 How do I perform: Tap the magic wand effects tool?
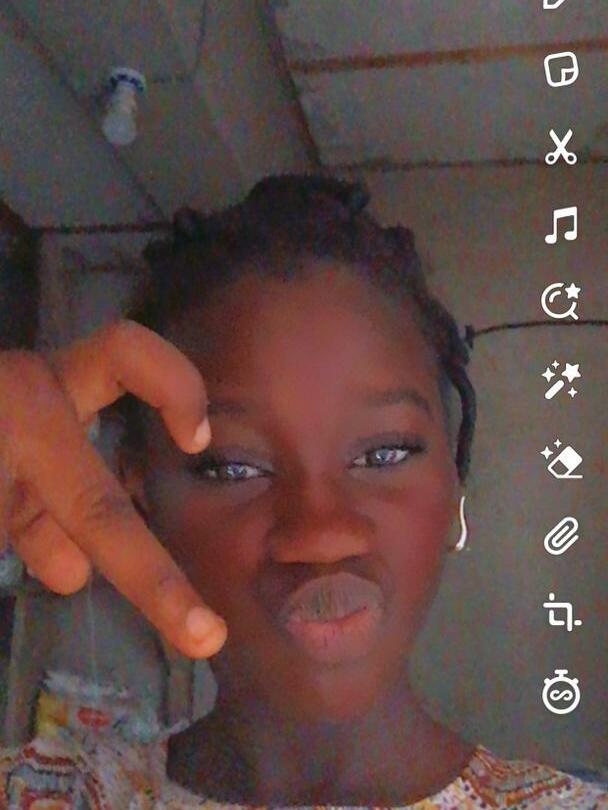pos(561,381)
